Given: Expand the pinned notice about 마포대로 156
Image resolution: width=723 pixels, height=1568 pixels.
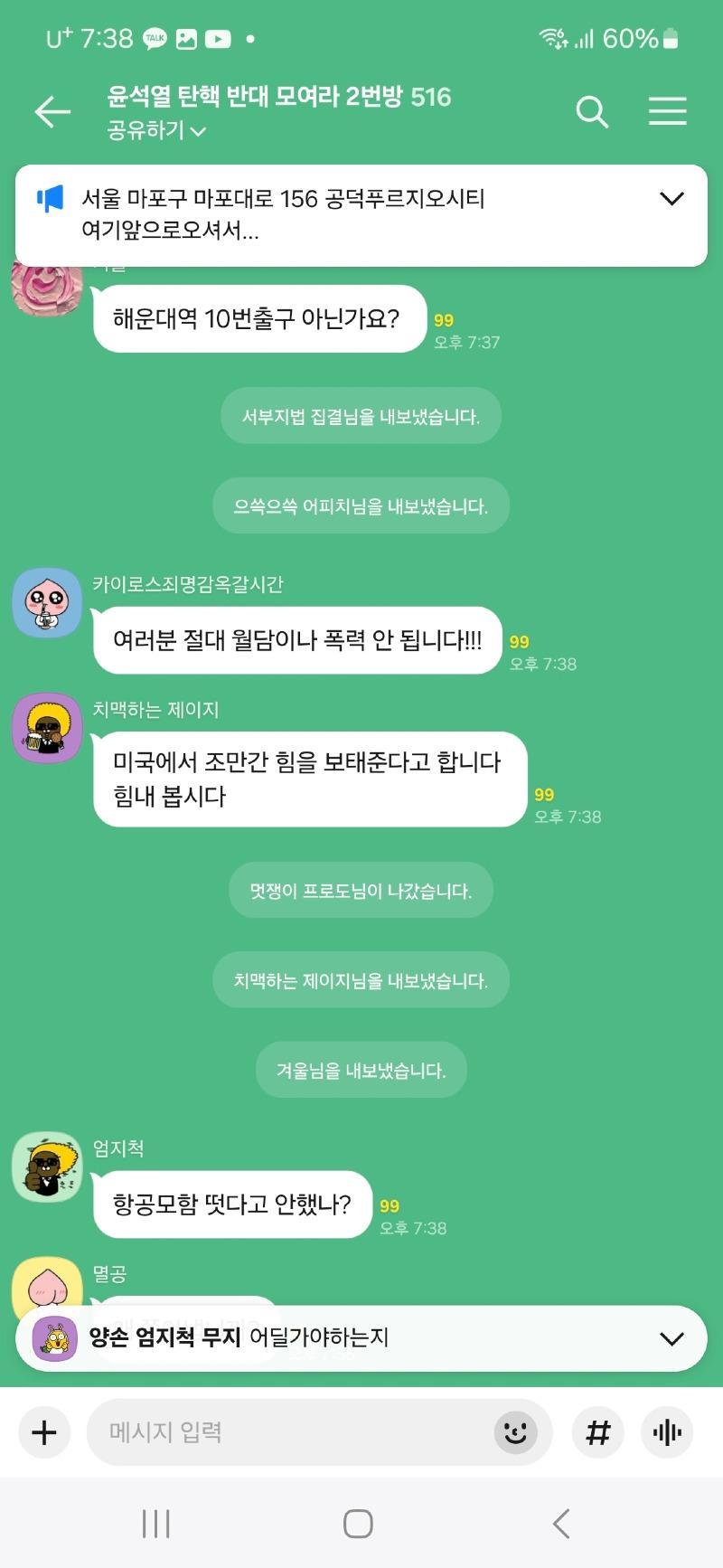Looking at the screenshot, I should tap(671, 199).
